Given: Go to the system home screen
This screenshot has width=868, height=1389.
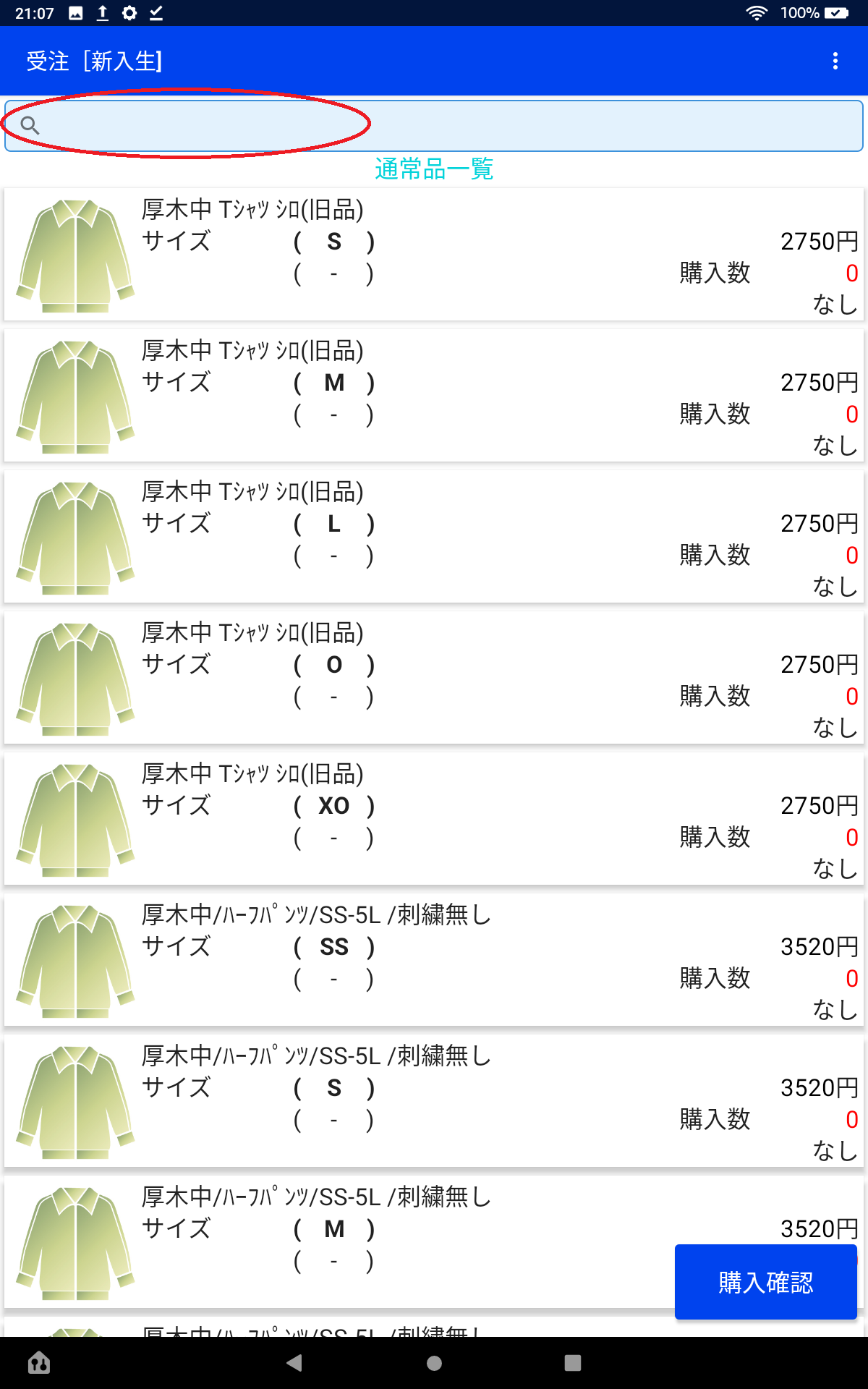Looking at the screenshot, I should [x=434, y=1363].
